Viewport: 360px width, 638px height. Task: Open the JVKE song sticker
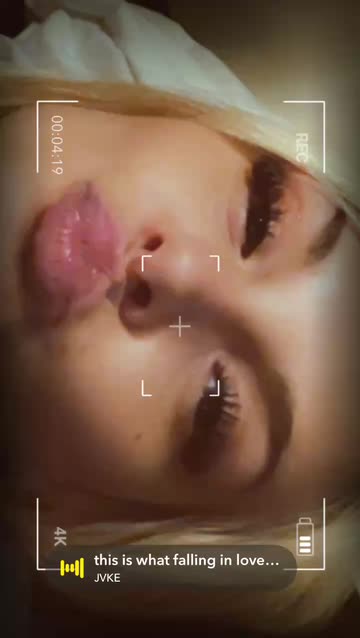tap(170, 568)
